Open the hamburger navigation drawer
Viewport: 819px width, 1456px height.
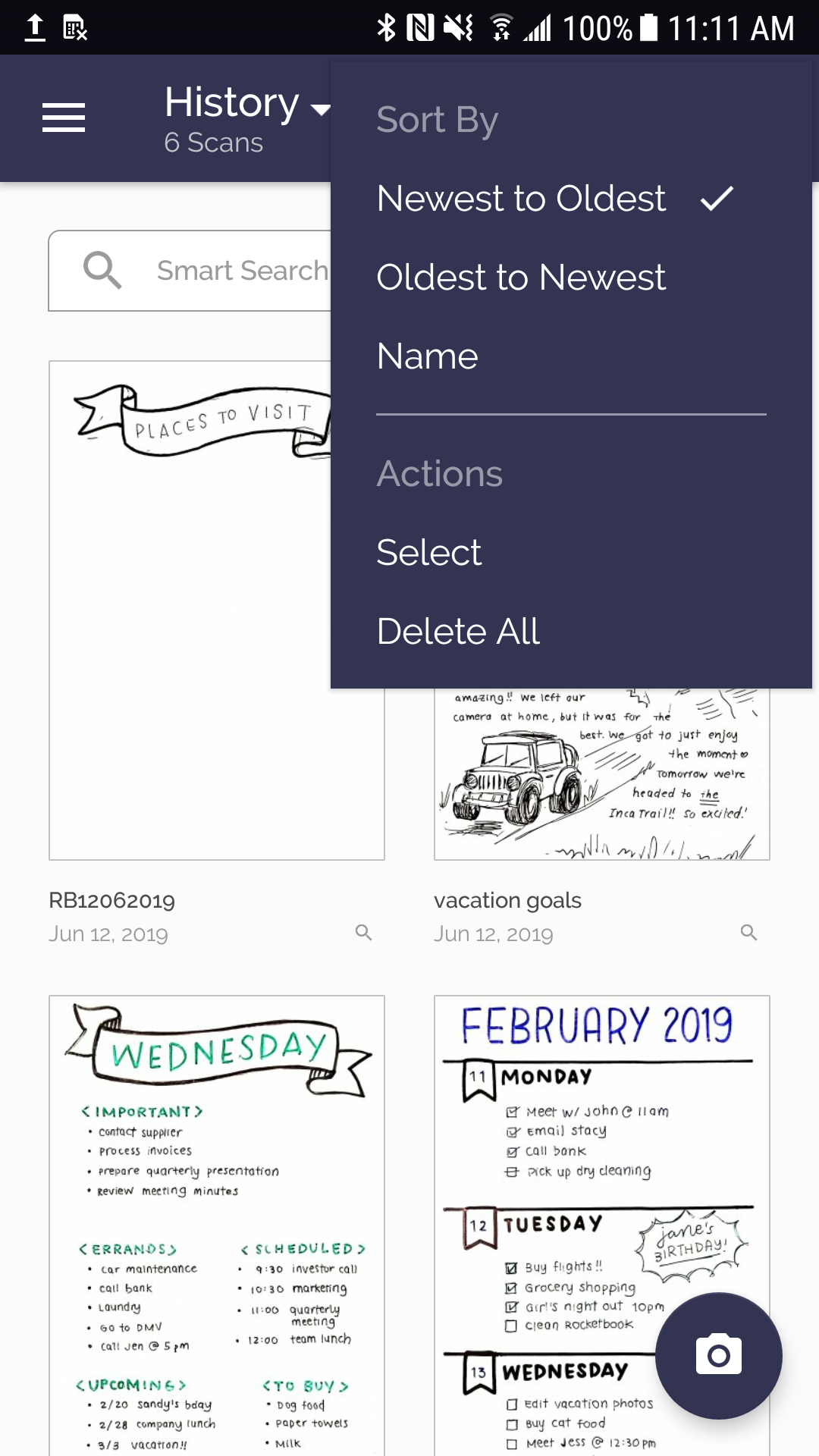64,118
